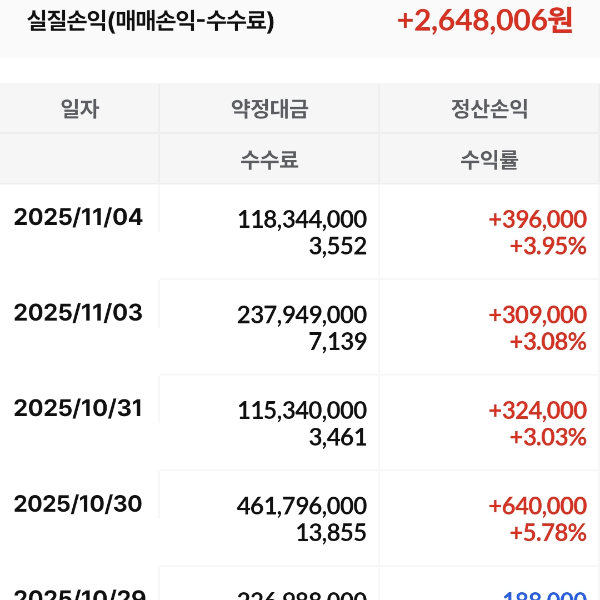Open the 2025/10/30 daily profit row
Screen dimensions: 600x600
[300, 519]
